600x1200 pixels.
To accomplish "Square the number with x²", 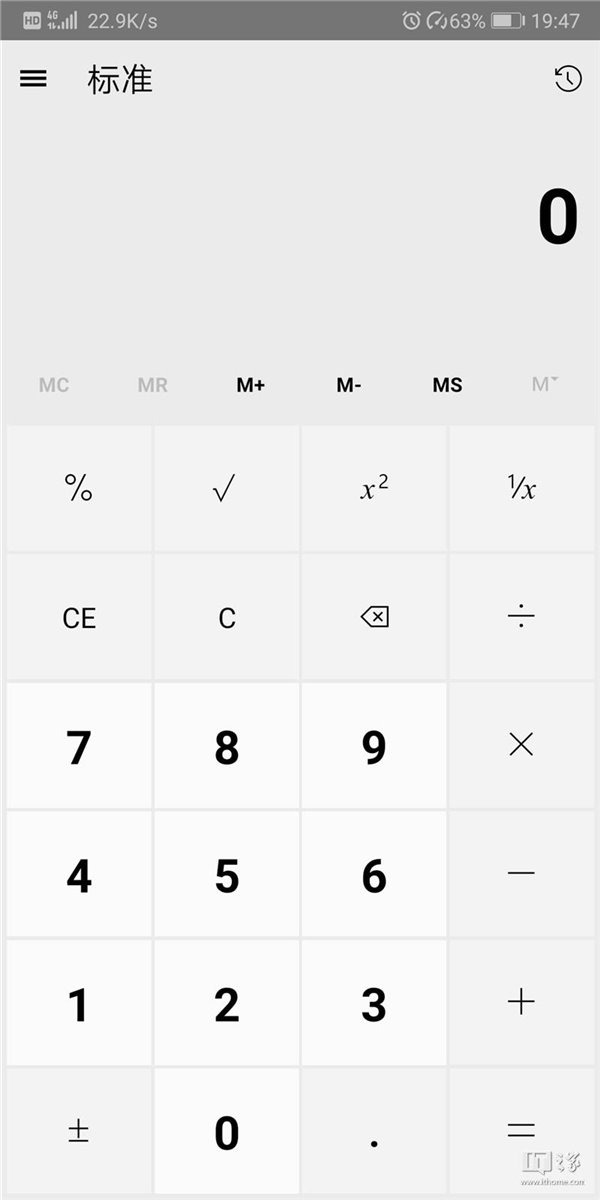I will (374, 489).
